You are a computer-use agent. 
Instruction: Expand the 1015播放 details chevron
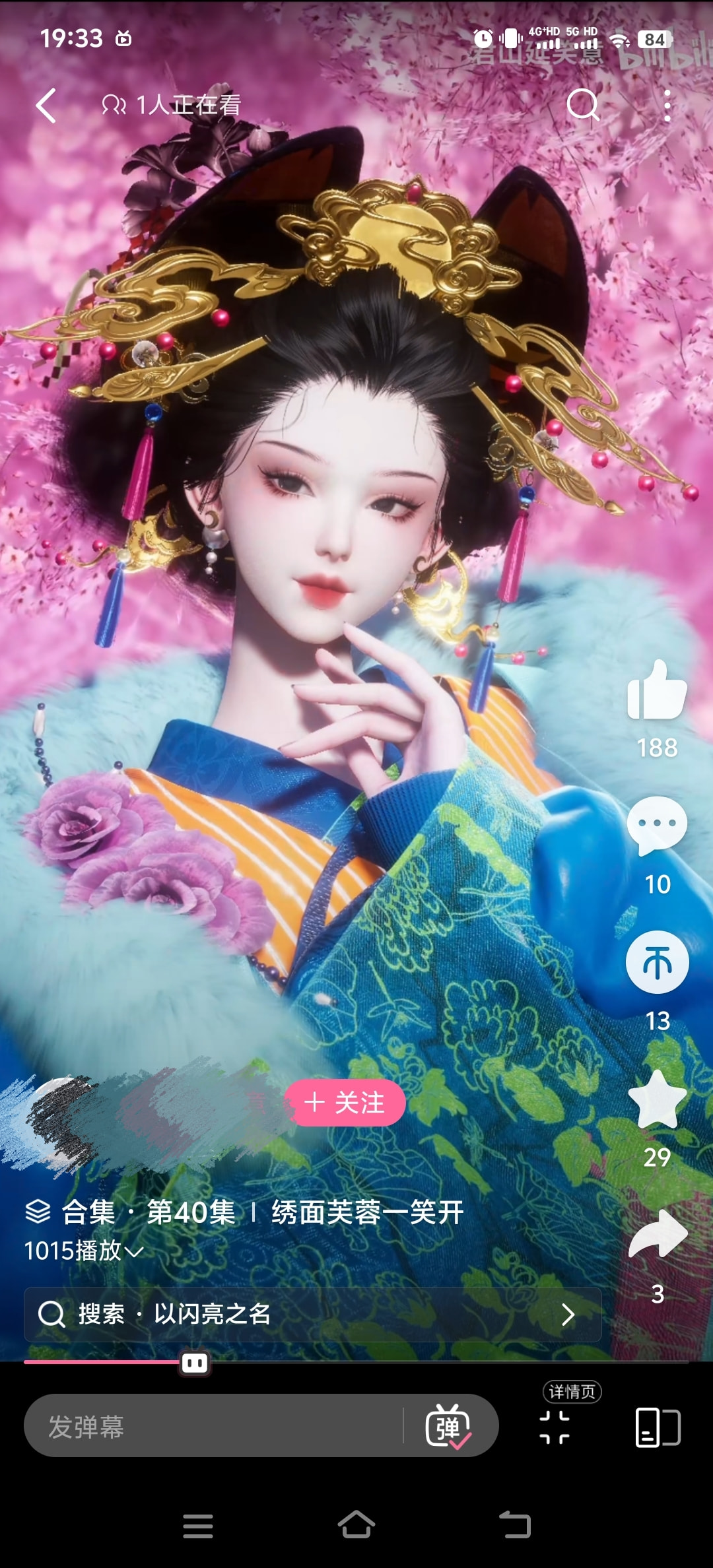tap(134, 1252)
